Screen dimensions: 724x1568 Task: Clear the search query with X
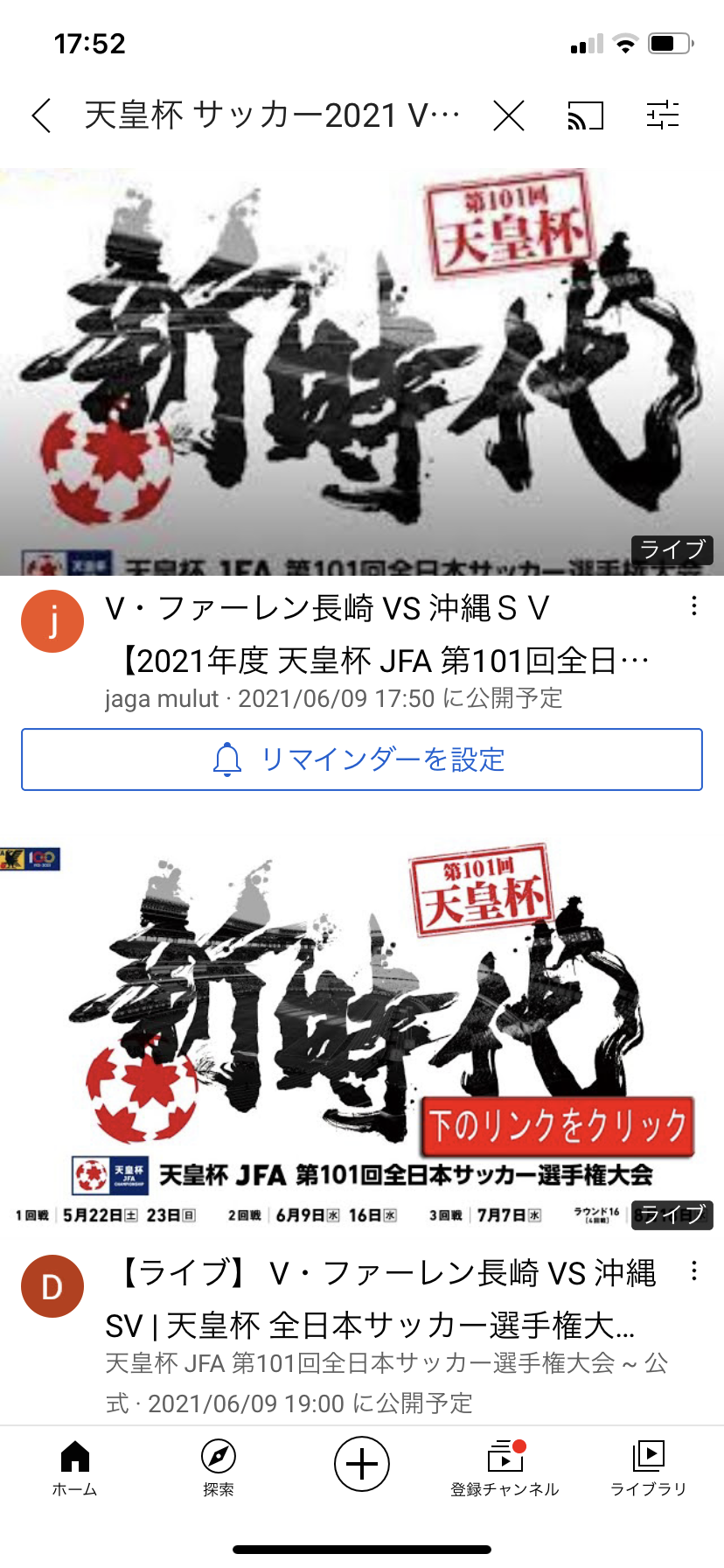pyautogui.click(x=508, y=115)
